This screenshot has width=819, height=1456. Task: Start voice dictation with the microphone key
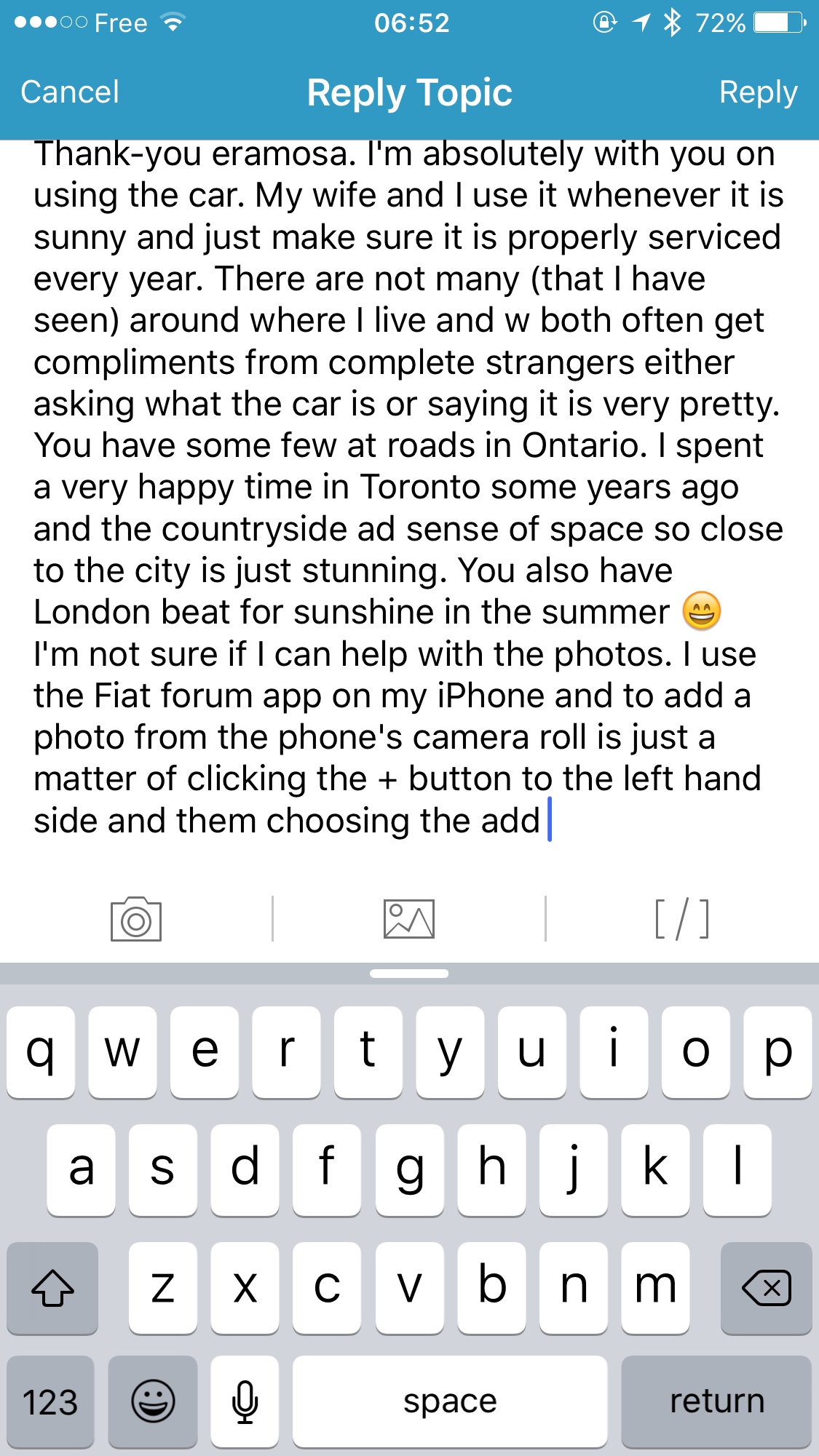[x=245, y=1401]
